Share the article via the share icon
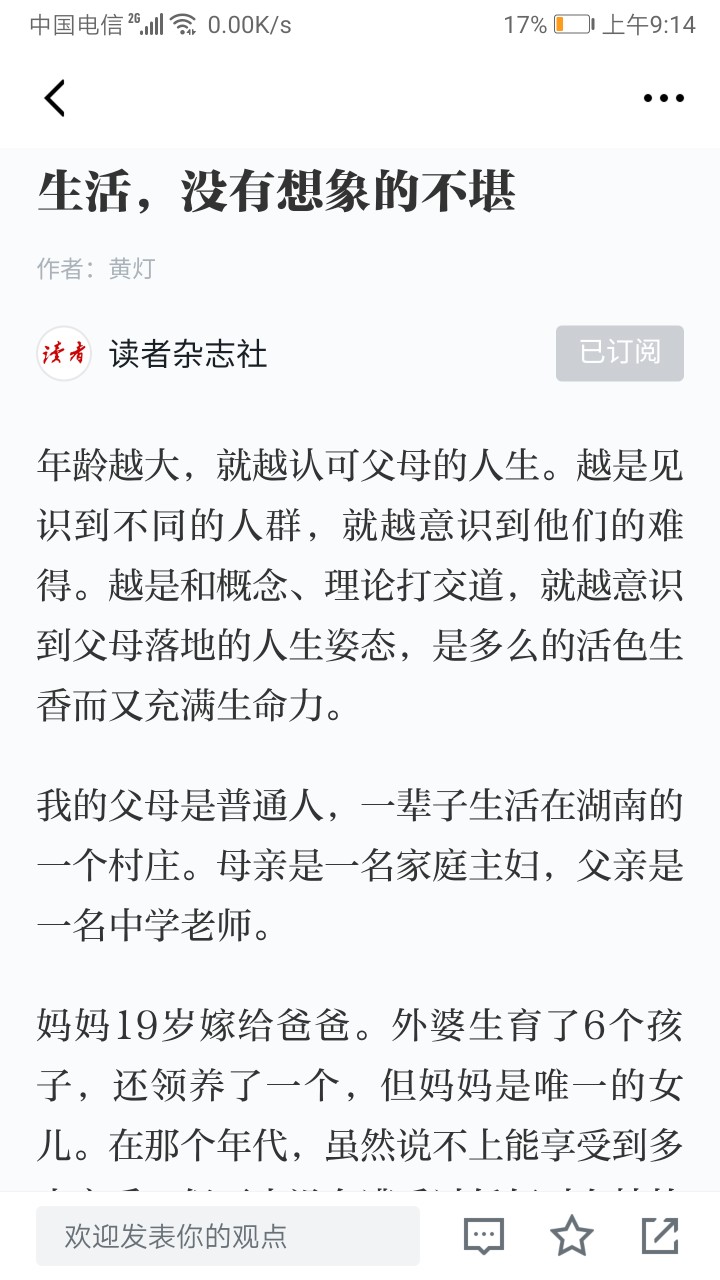The image size is (720, 1280). [x=660, y=1236]
